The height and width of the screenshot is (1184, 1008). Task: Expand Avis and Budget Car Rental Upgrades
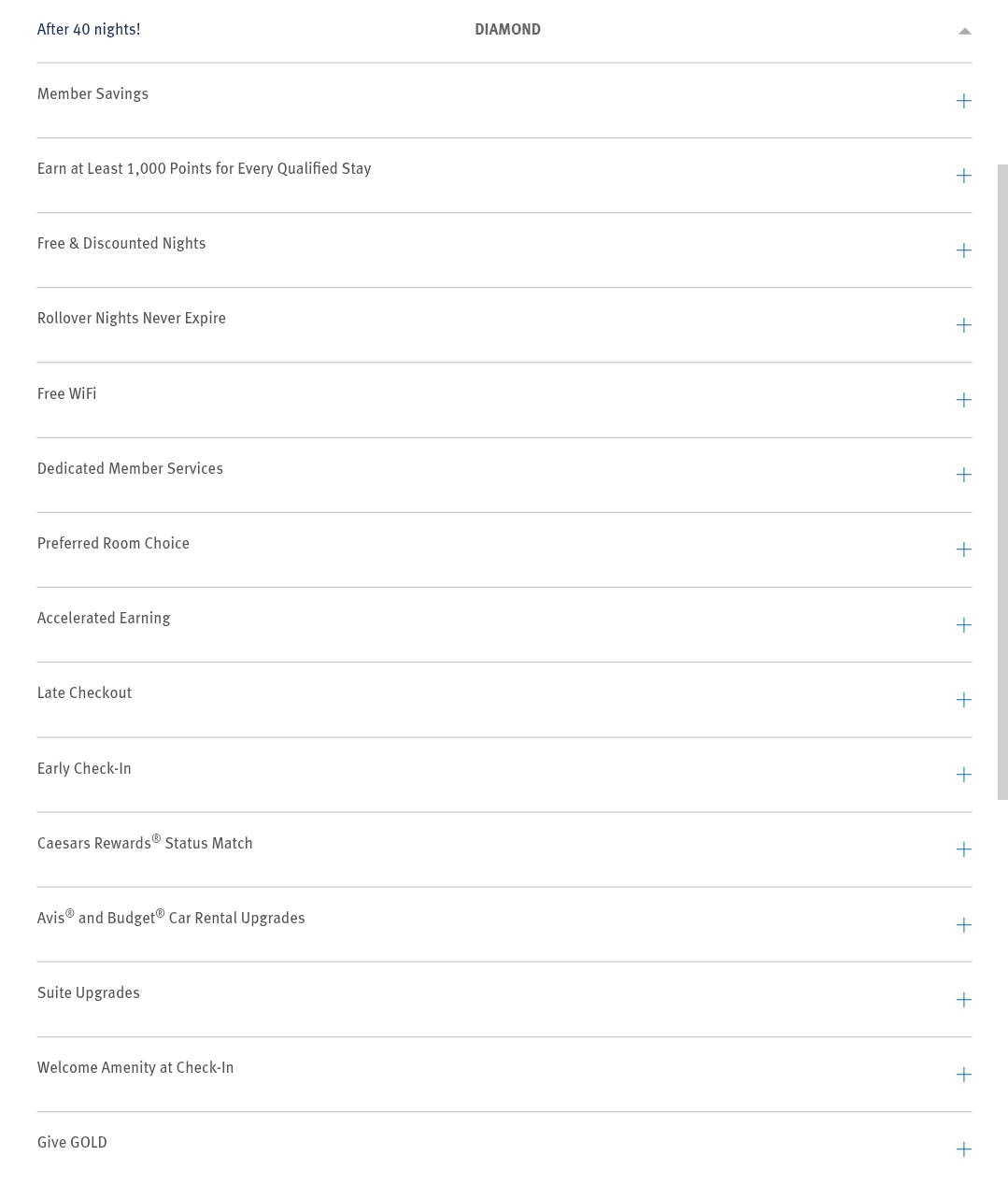pyautogui.click(x=964, y=925)
